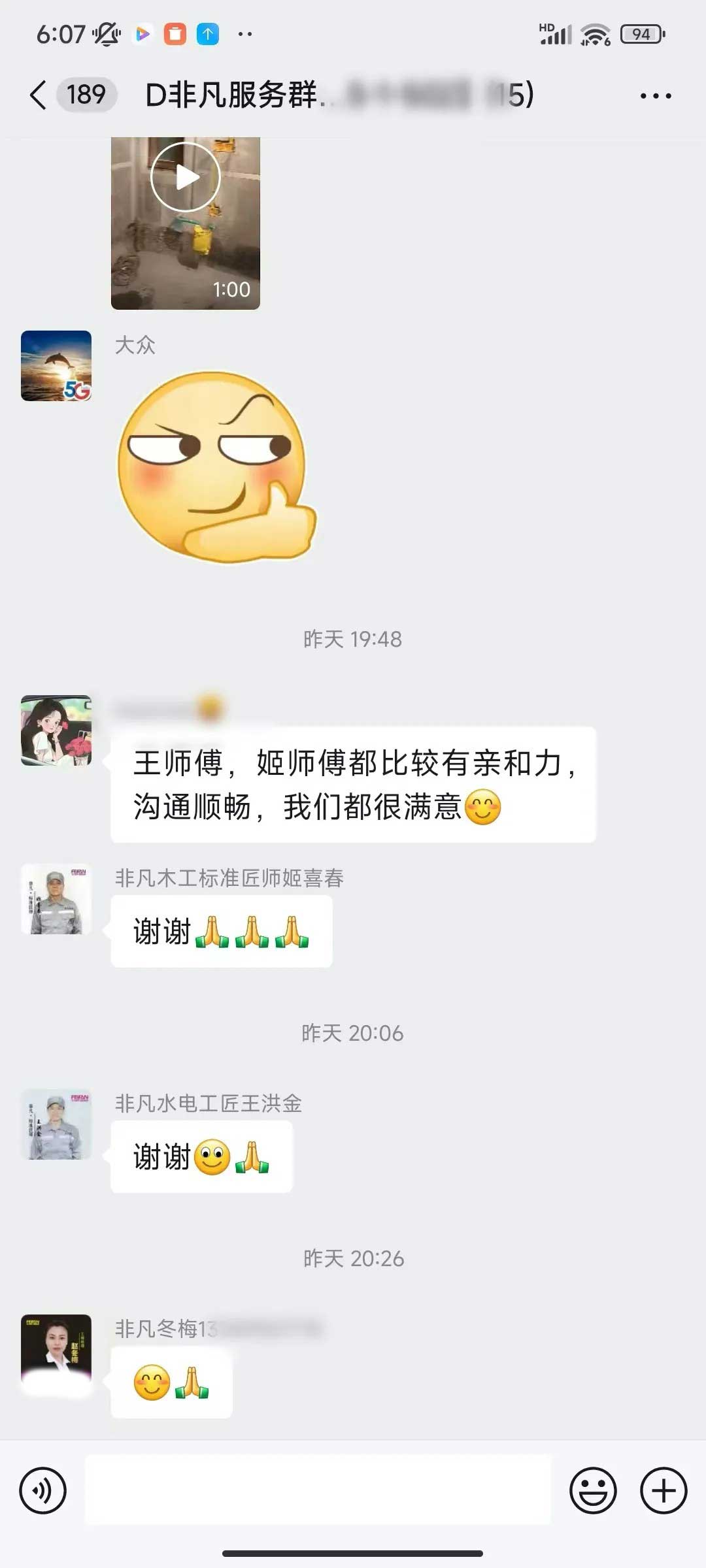Play the 1:00 video message
This screenshot has width=706, height=1568.
[186, 178]
